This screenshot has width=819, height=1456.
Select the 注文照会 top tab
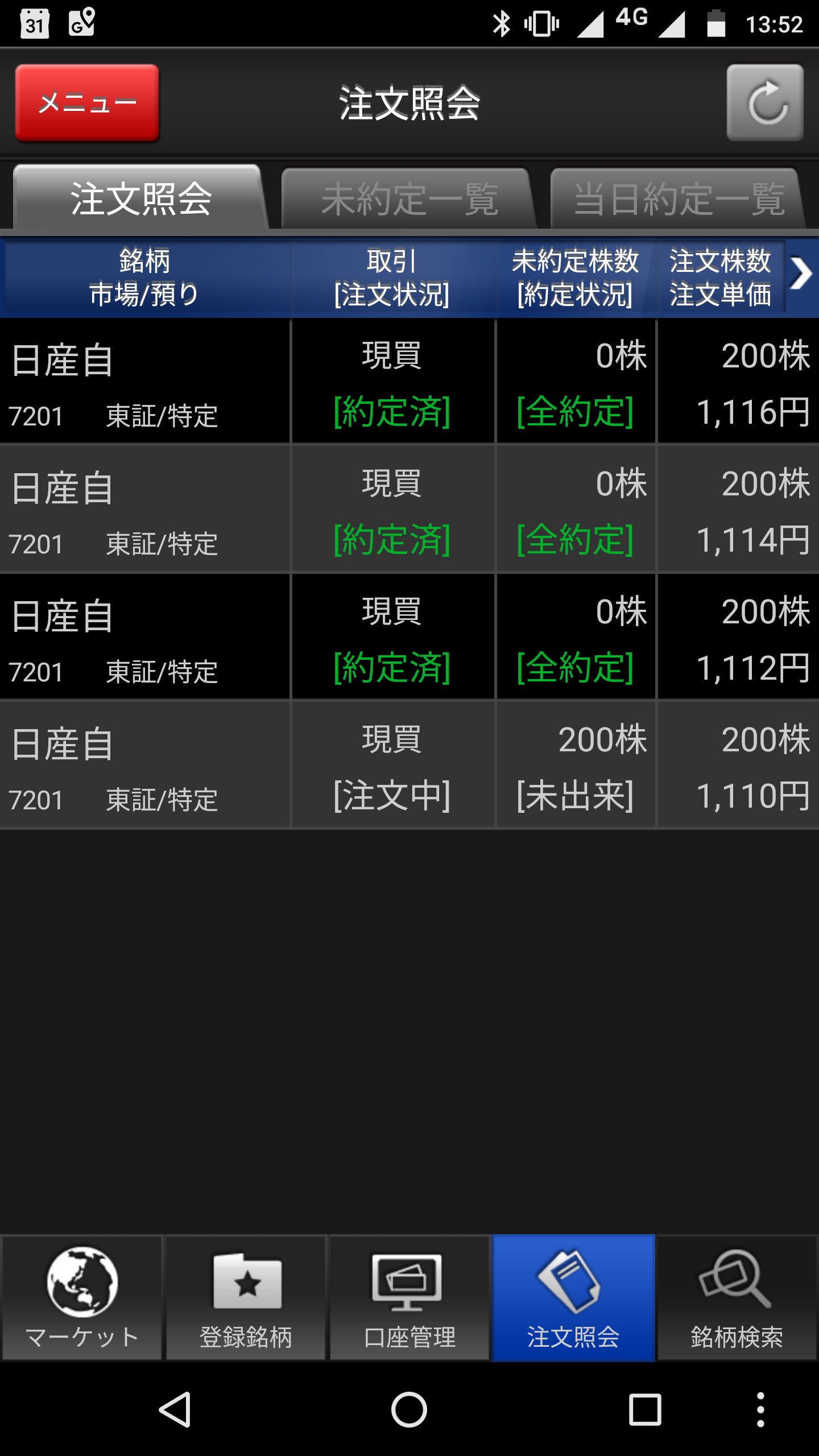[x=140, y=199]
